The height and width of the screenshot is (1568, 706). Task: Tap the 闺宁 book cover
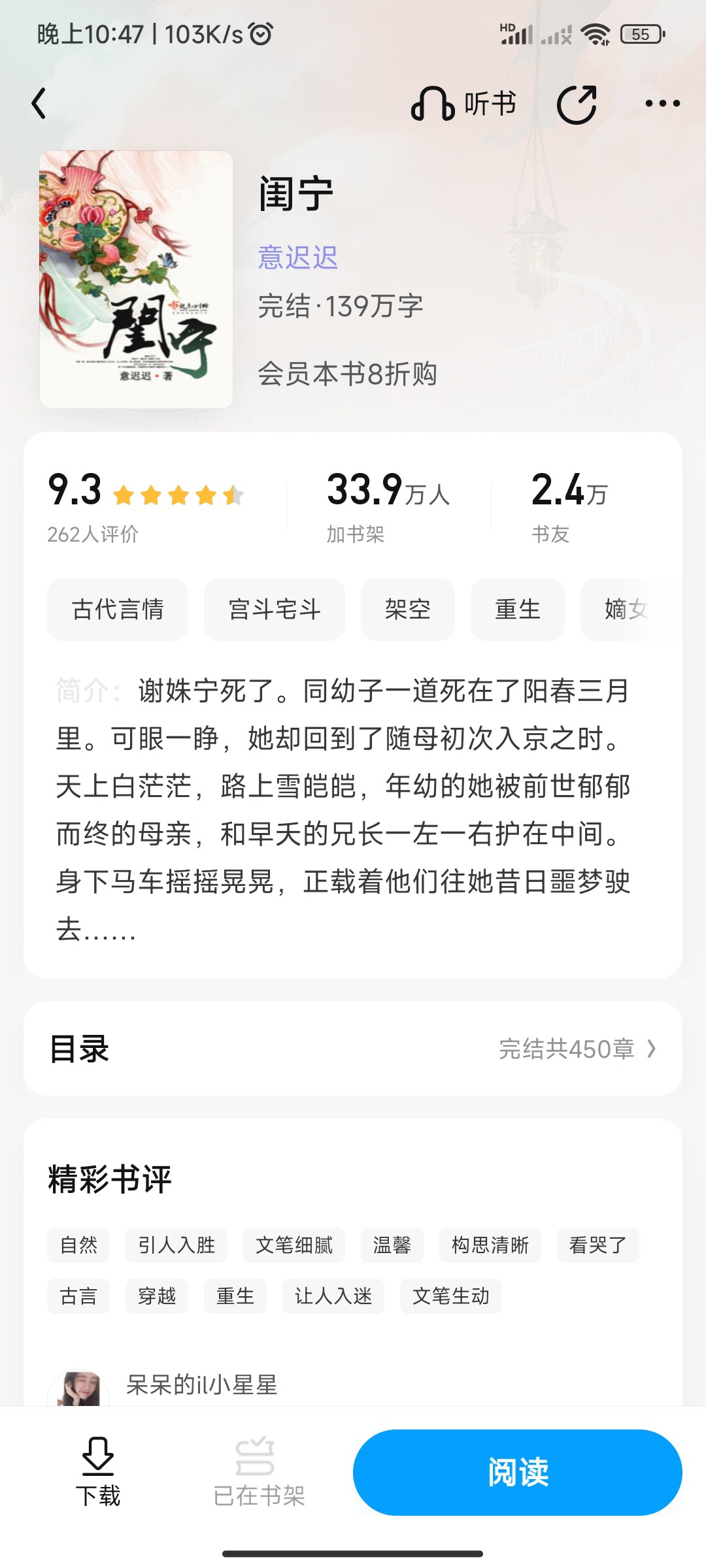[136, 280]
